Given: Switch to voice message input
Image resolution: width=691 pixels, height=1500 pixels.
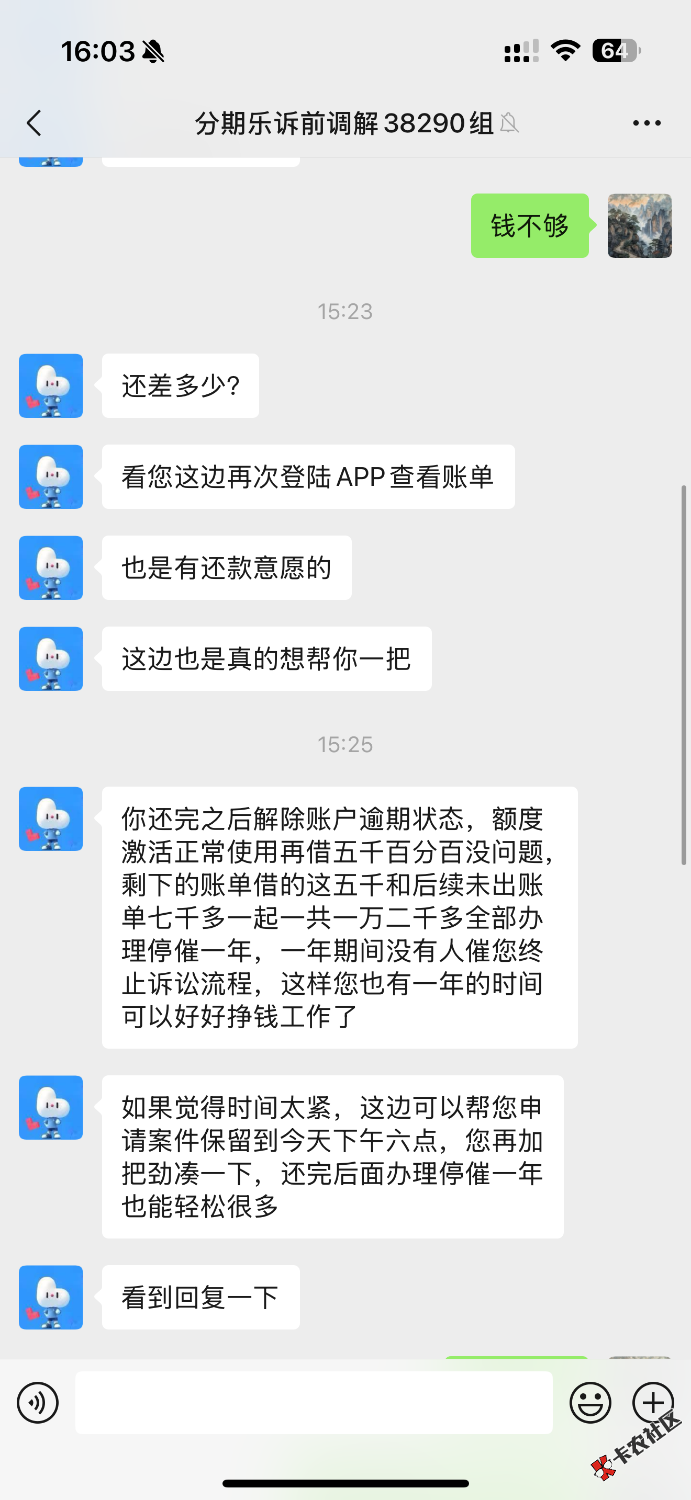Looking at the screenshot, I should 38,1403.
